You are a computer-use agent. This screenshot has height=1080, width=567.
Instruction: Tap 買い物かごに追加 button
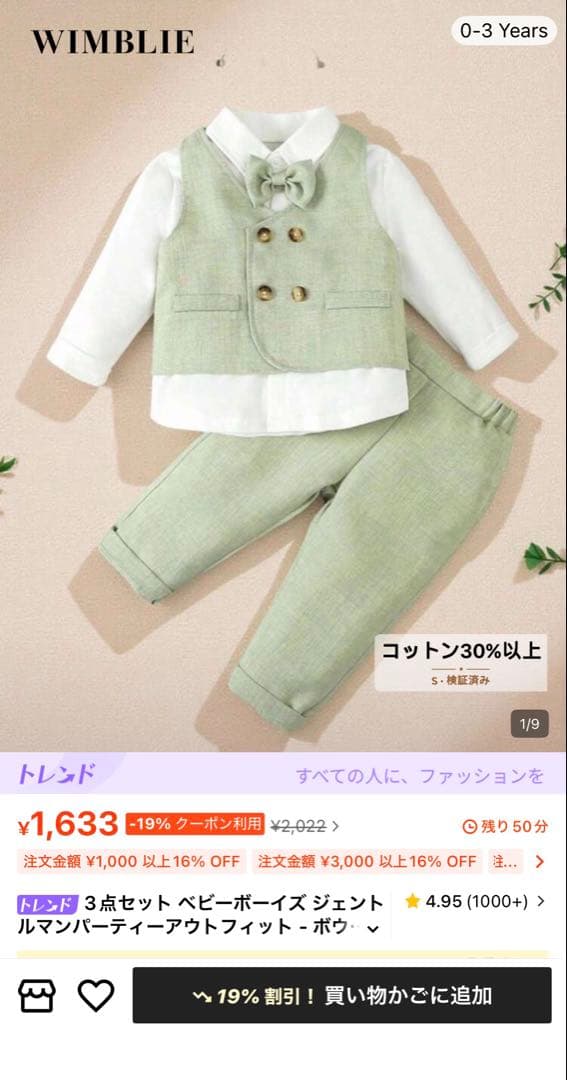click(342, 995)
